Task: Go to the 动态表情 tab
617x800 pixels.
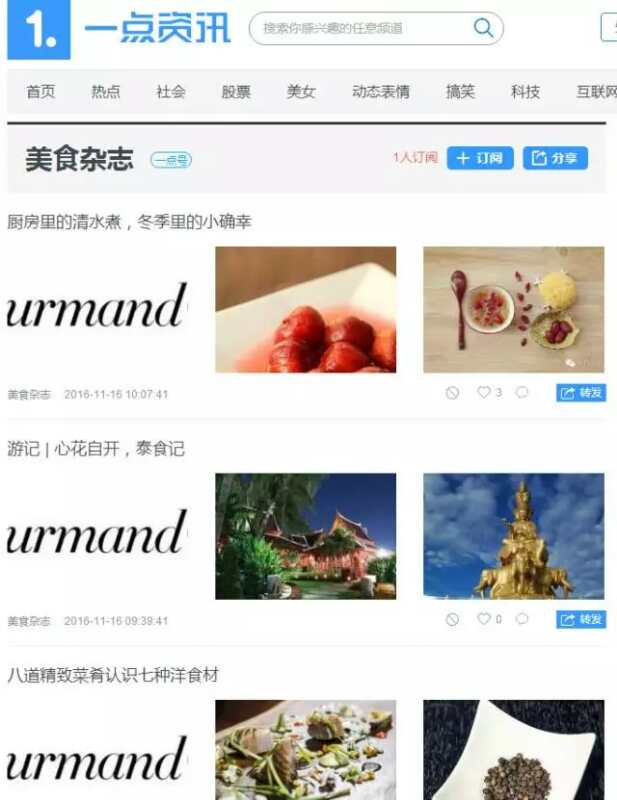Action: coord(381,92)
